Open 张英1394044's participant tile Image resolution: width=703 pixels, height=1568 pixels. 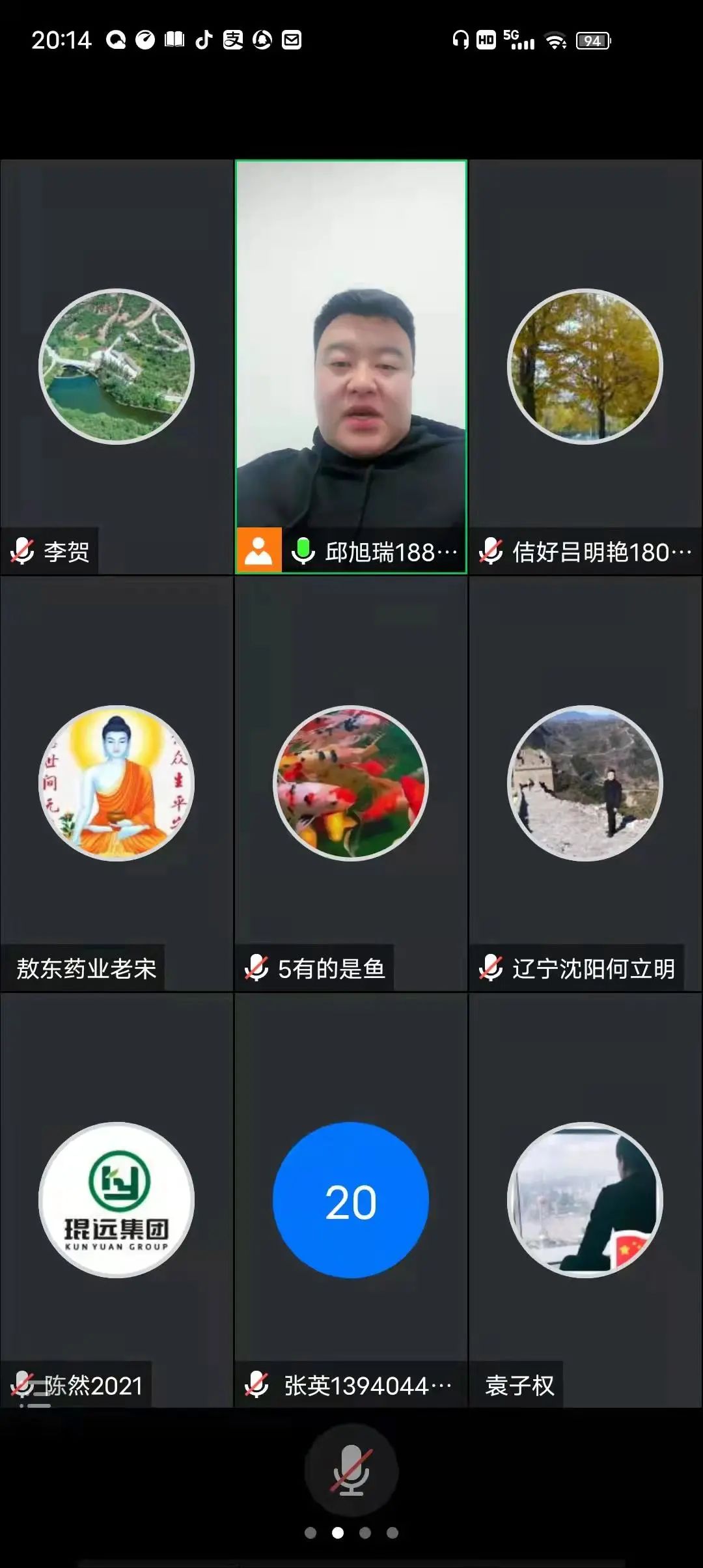click(x=351, y=1200)
